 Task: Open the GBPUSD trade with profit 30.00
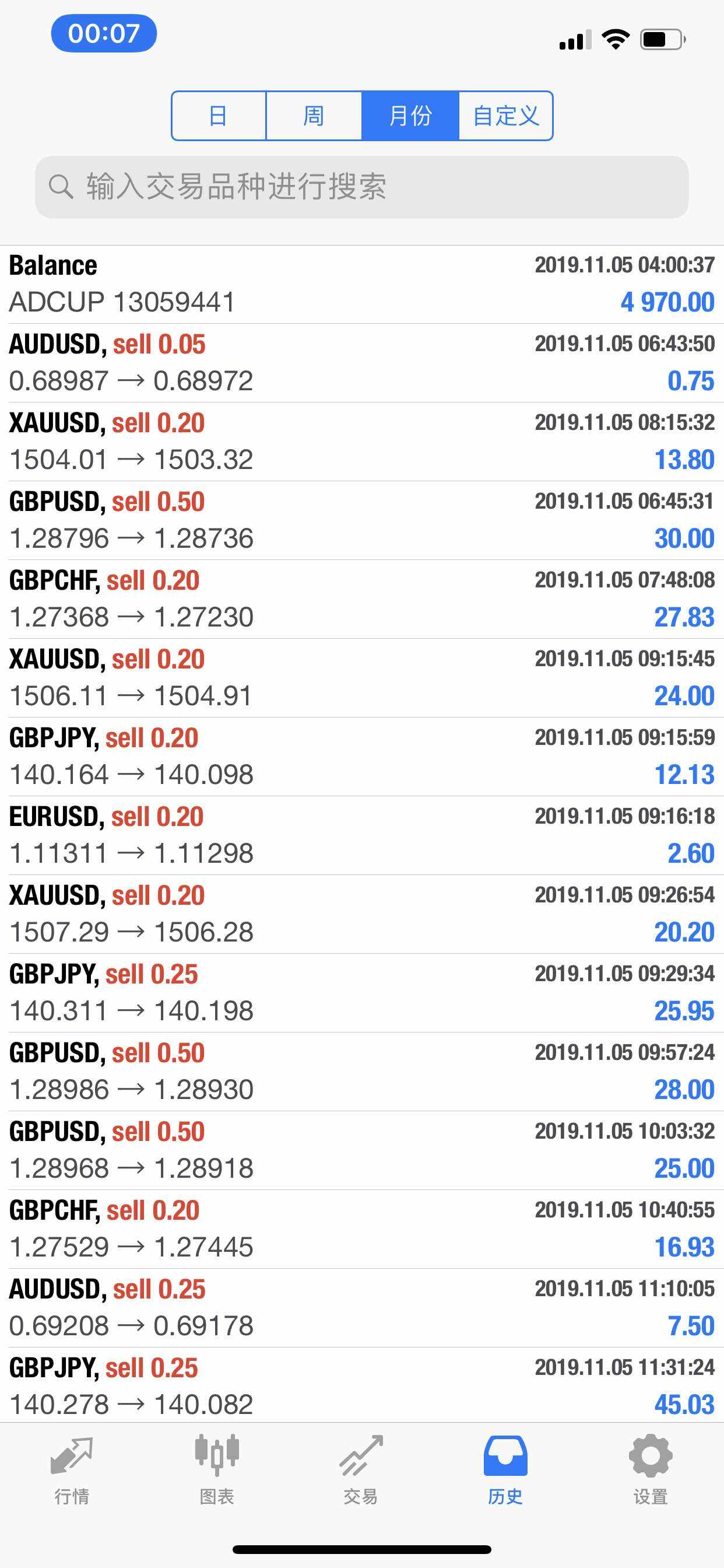[362, 520]
